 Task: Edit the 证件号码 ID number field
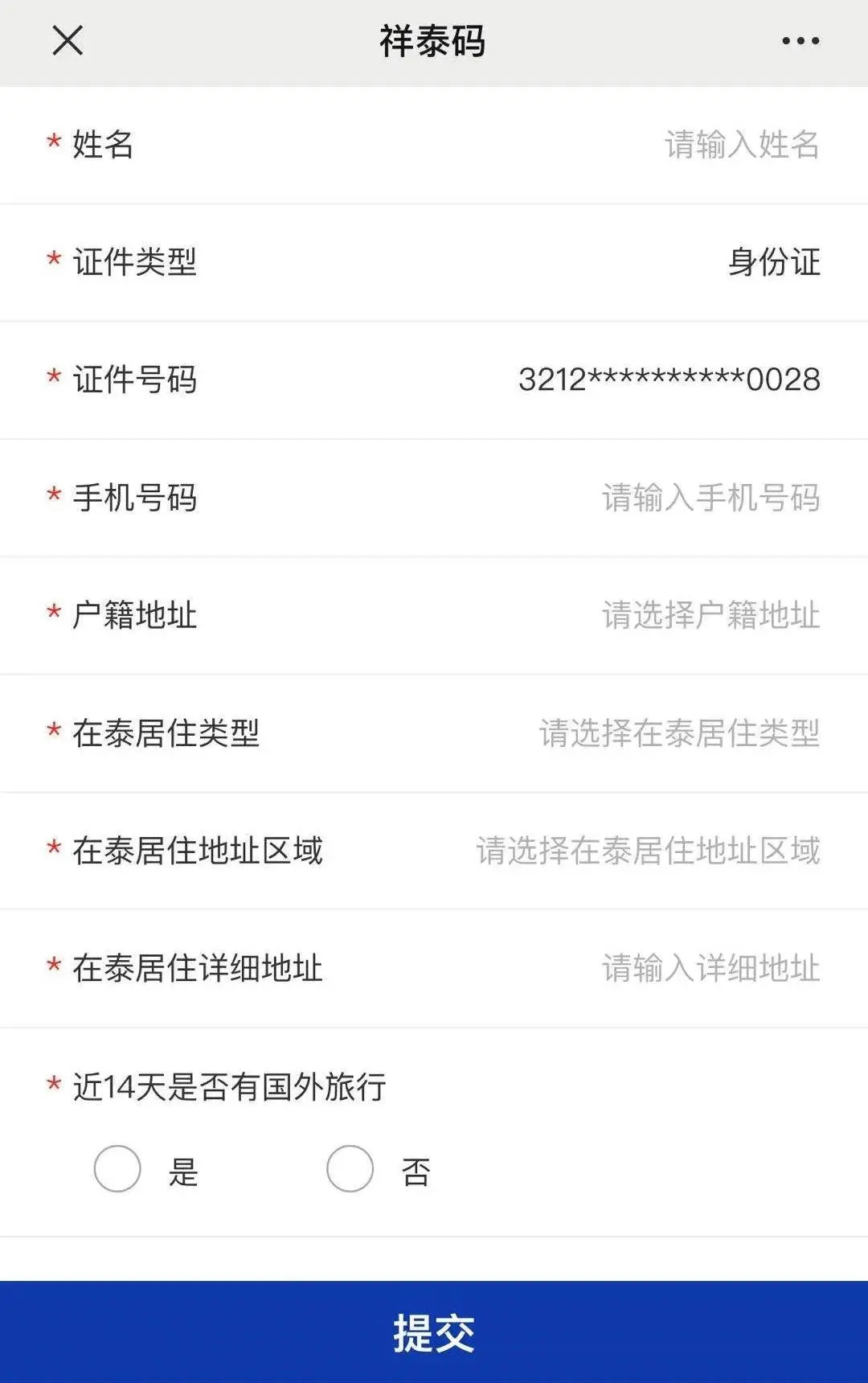pos(669,380)
